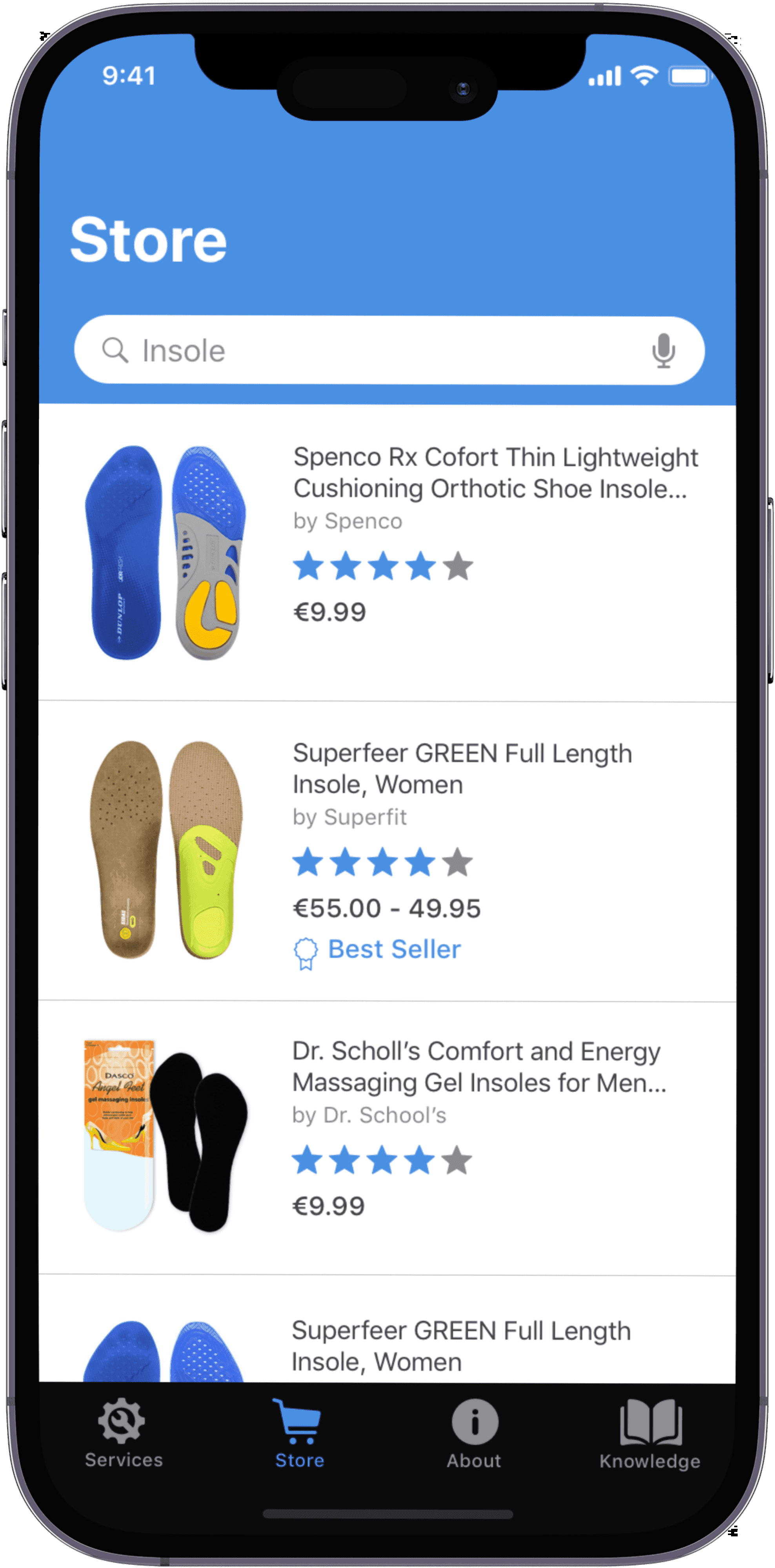The height and width of the screenshot is (1568, 775).
Task: Open Dr. Scholl's Massaging Gel Insoles
Action: coord(478,1066)
